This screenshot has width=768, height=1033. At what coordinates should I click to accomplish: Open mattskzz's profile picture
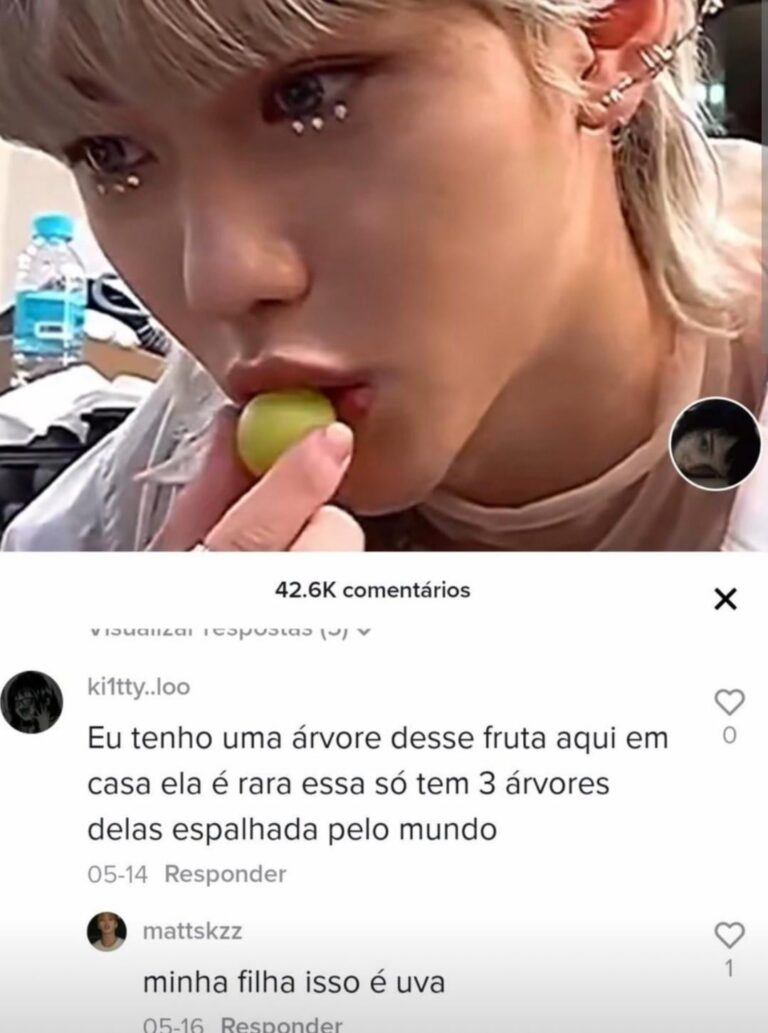106,931
